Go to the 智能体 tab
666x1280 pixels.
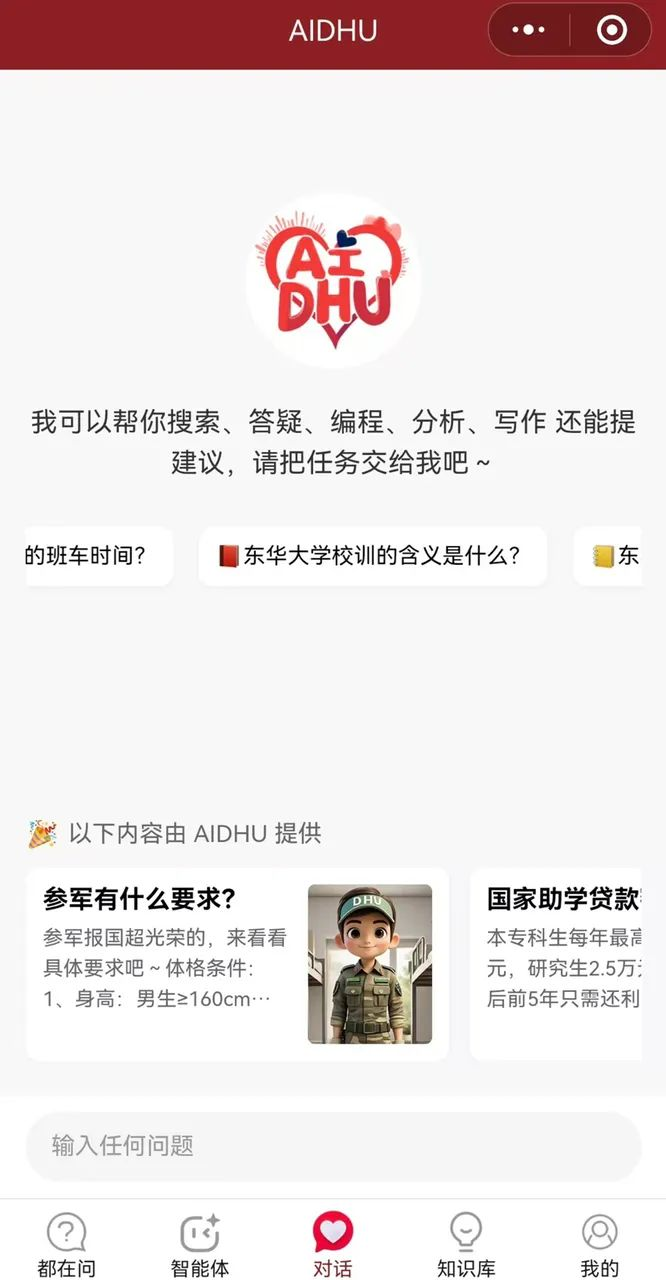[x=200, y=1244]
